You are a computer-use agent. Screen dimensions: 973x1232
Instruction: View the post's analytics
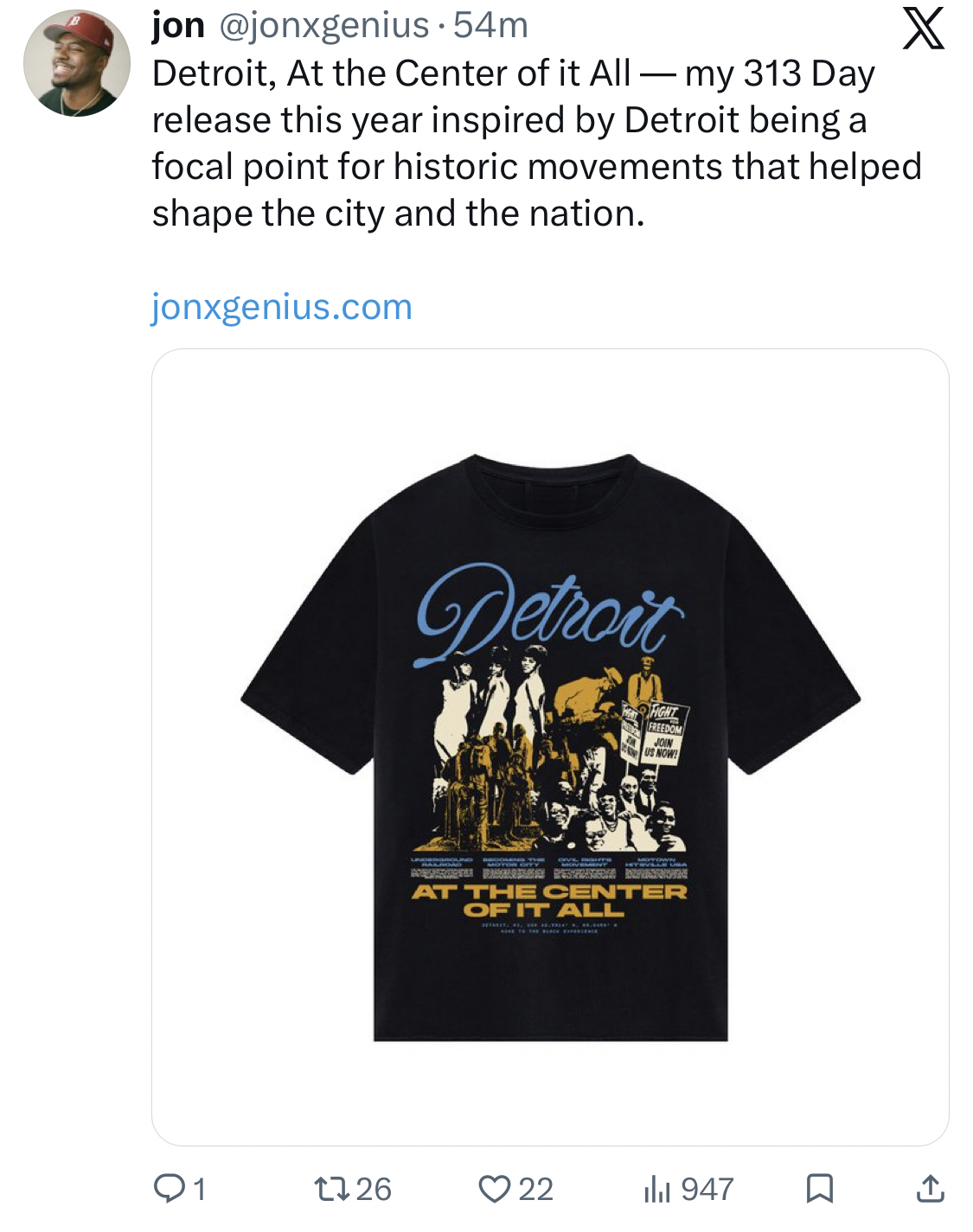click(657, 1189)
